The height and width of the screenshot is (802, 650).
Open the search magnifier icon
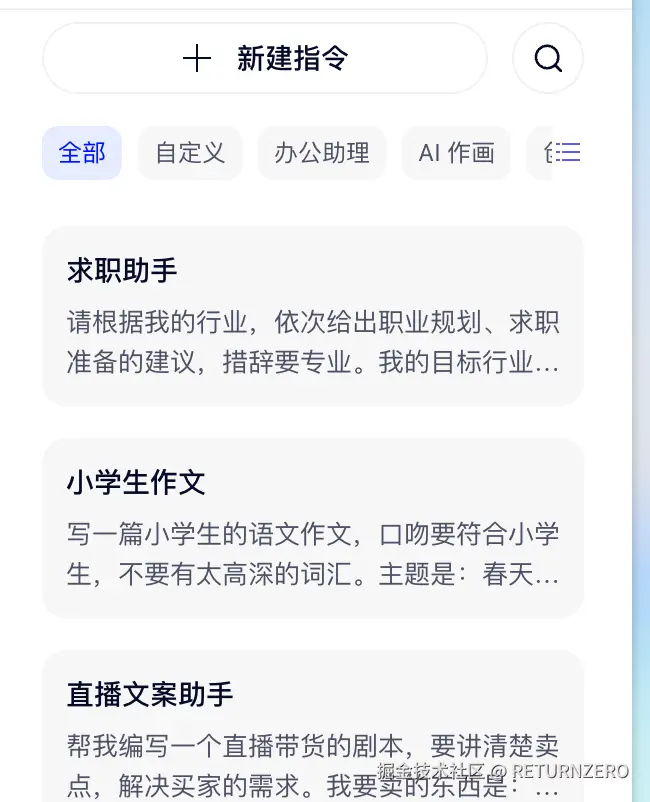pos(548,59)
